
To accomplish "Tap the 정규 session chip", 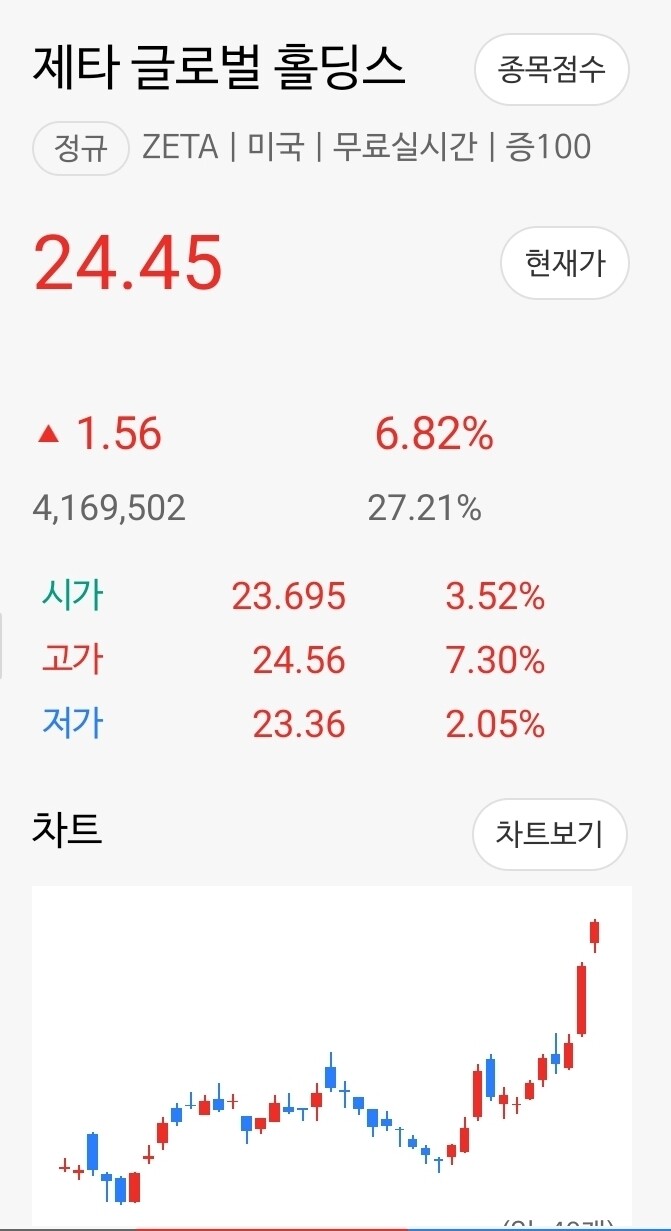I will coord(82,148).
